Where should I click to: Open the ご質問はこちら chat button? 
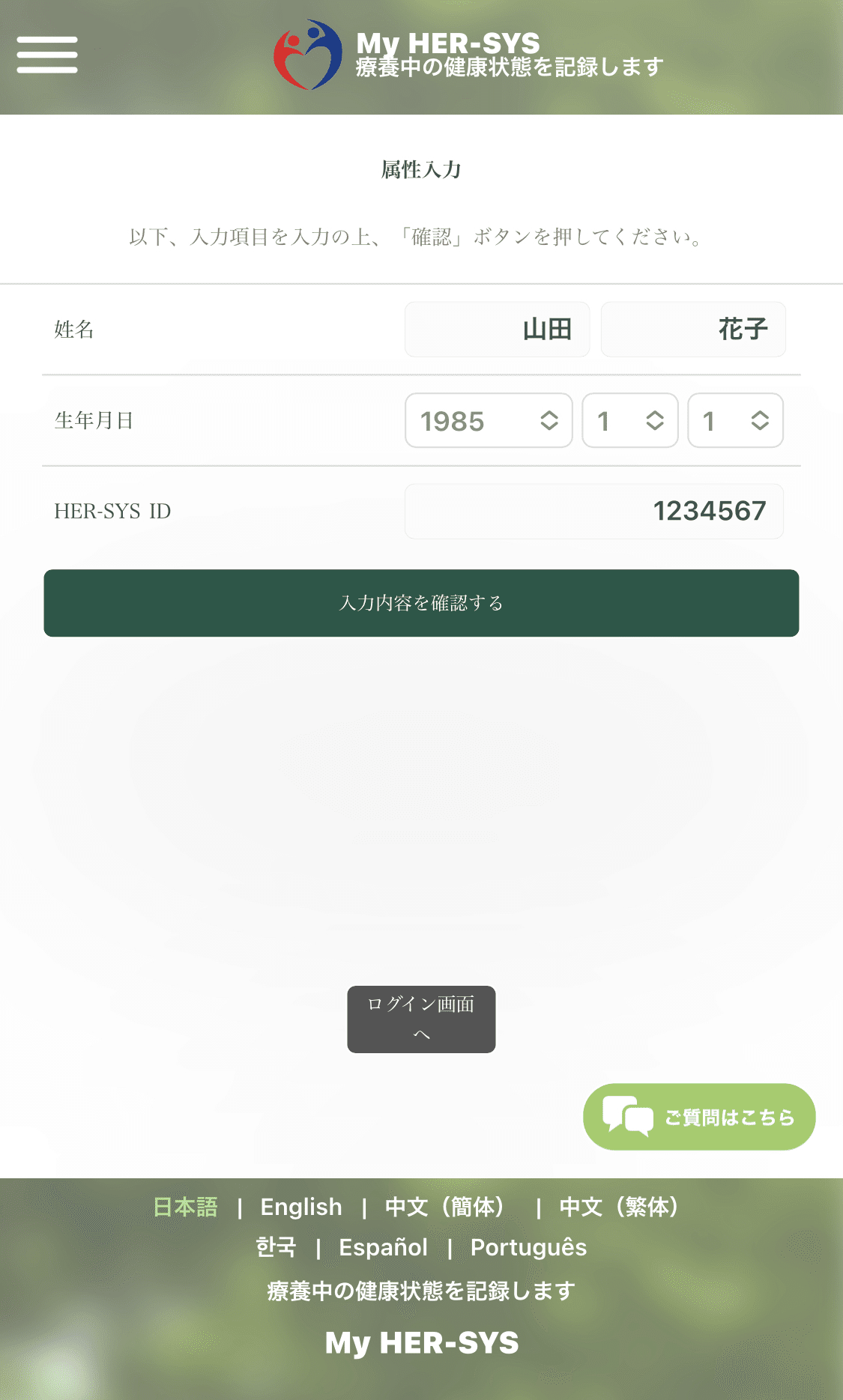[698, 1117]
